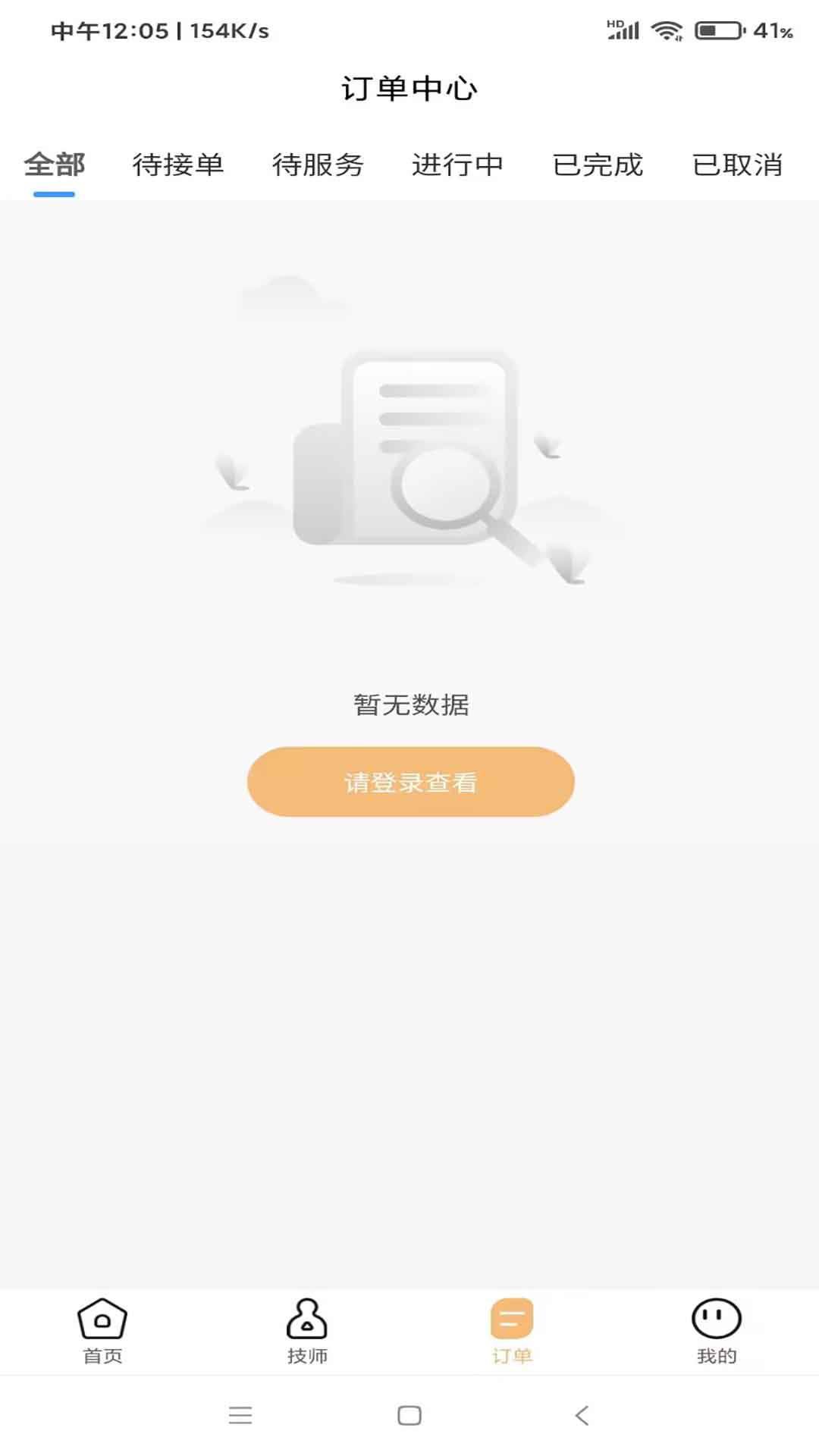
Task: Click the 暂无数据 text label
Action: coord(409,704)
